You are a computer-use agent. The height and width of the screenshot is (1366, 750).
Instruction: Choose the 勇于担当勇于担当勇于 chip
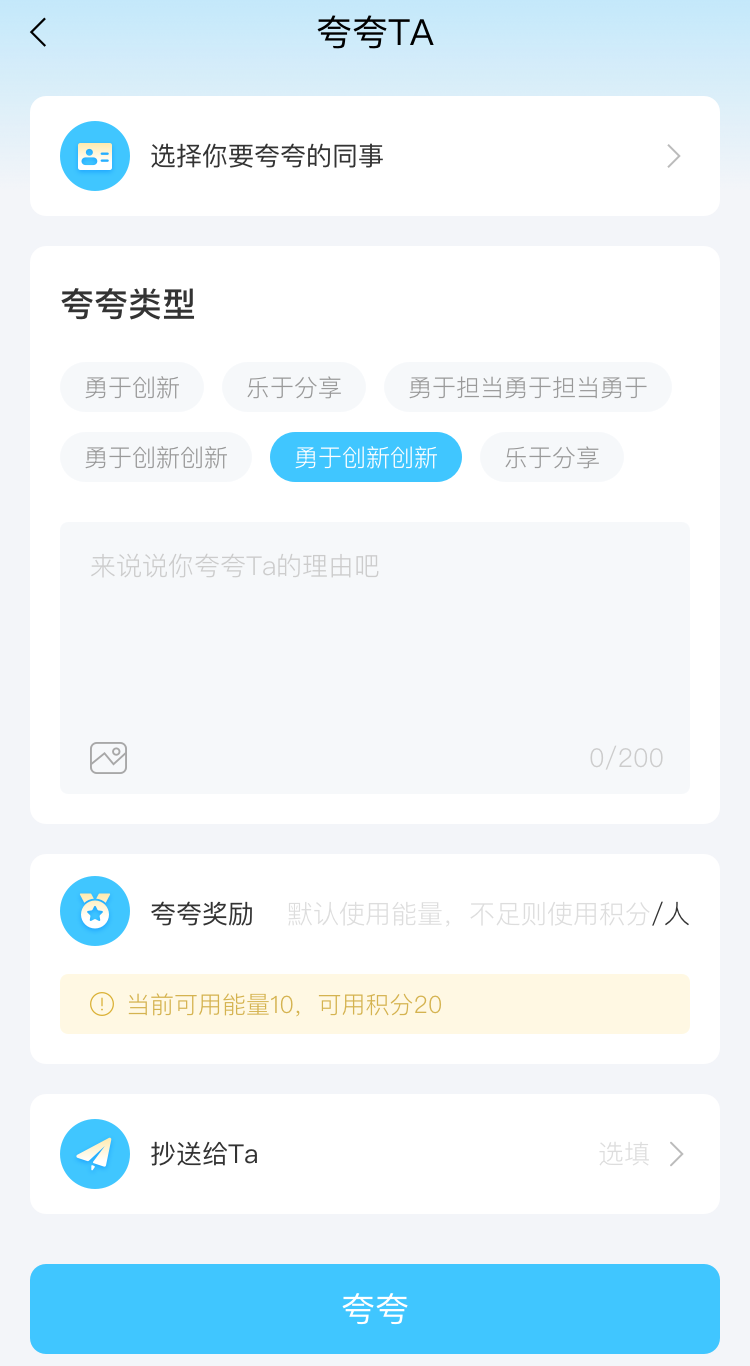pos(527,387)
